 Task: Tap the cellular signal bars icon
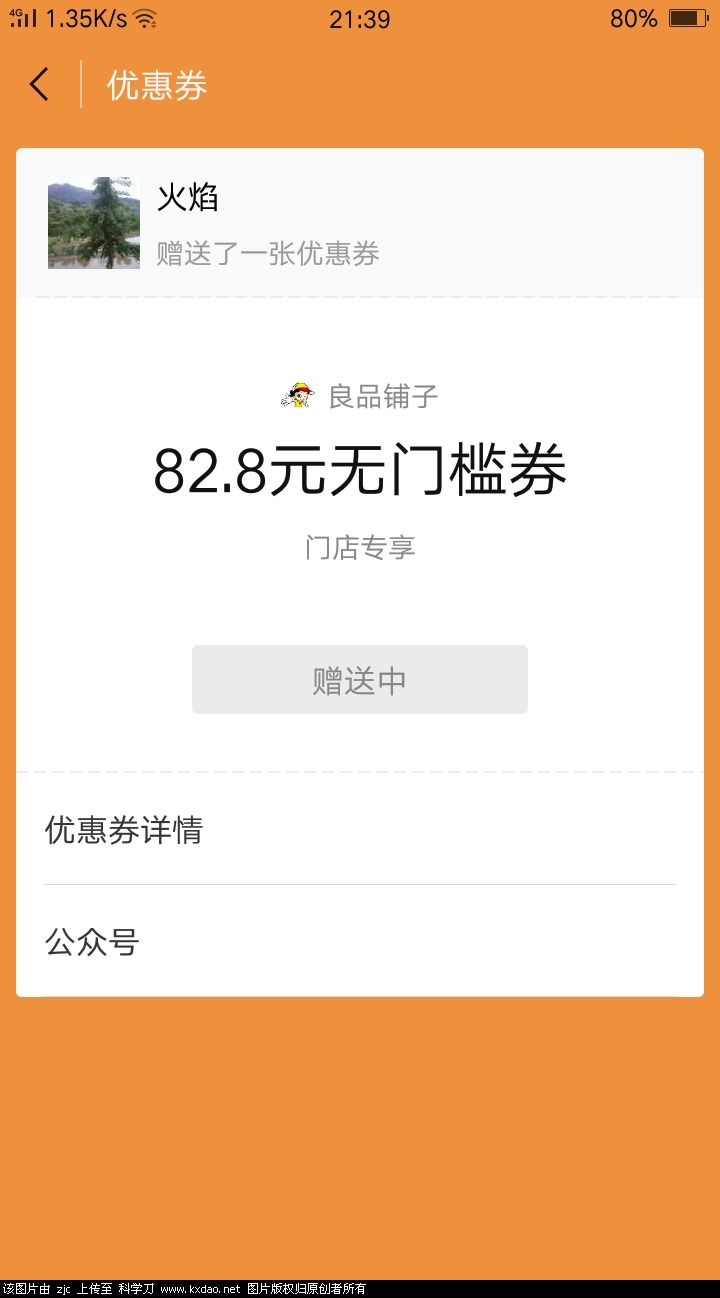click(22, 17)
